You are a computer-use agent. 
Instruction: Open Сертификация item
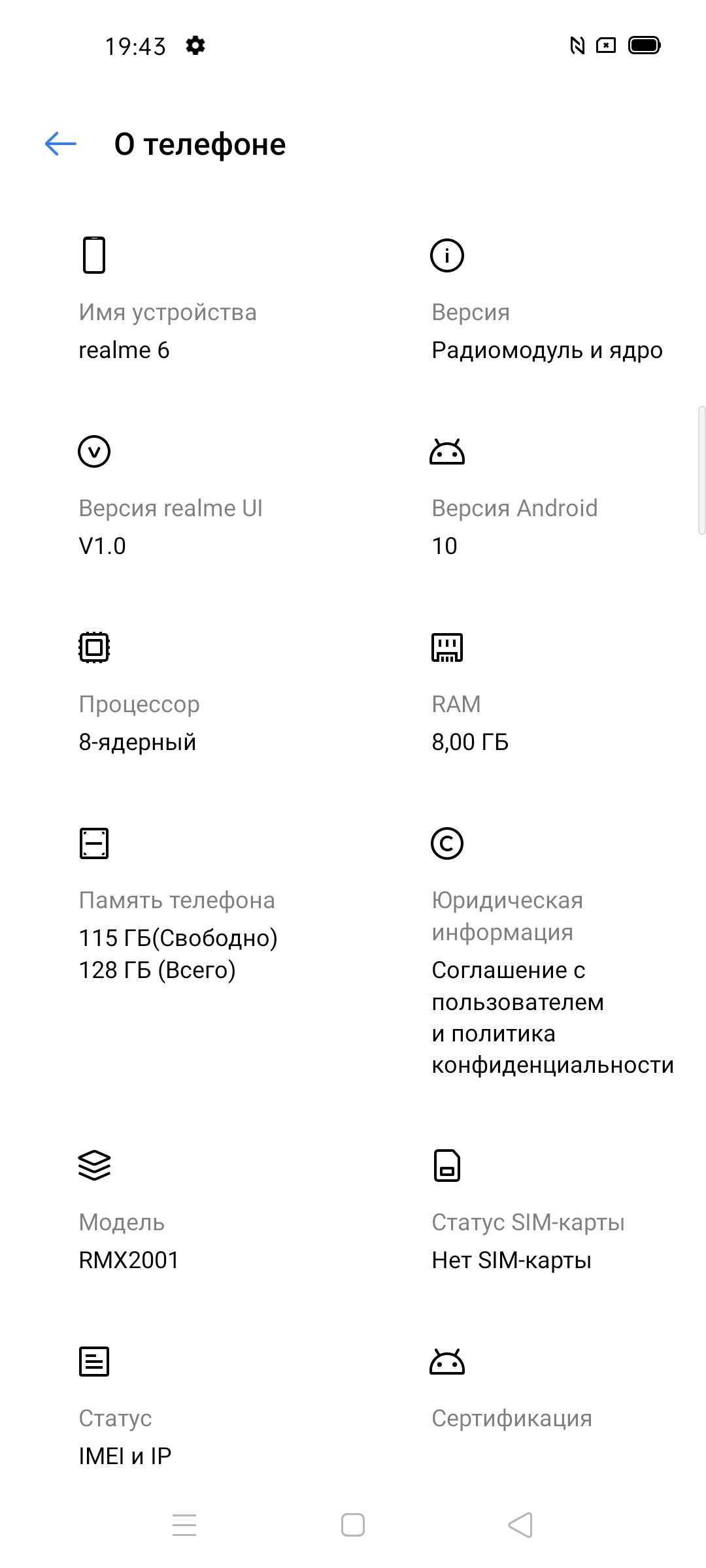pos(511,1418)
